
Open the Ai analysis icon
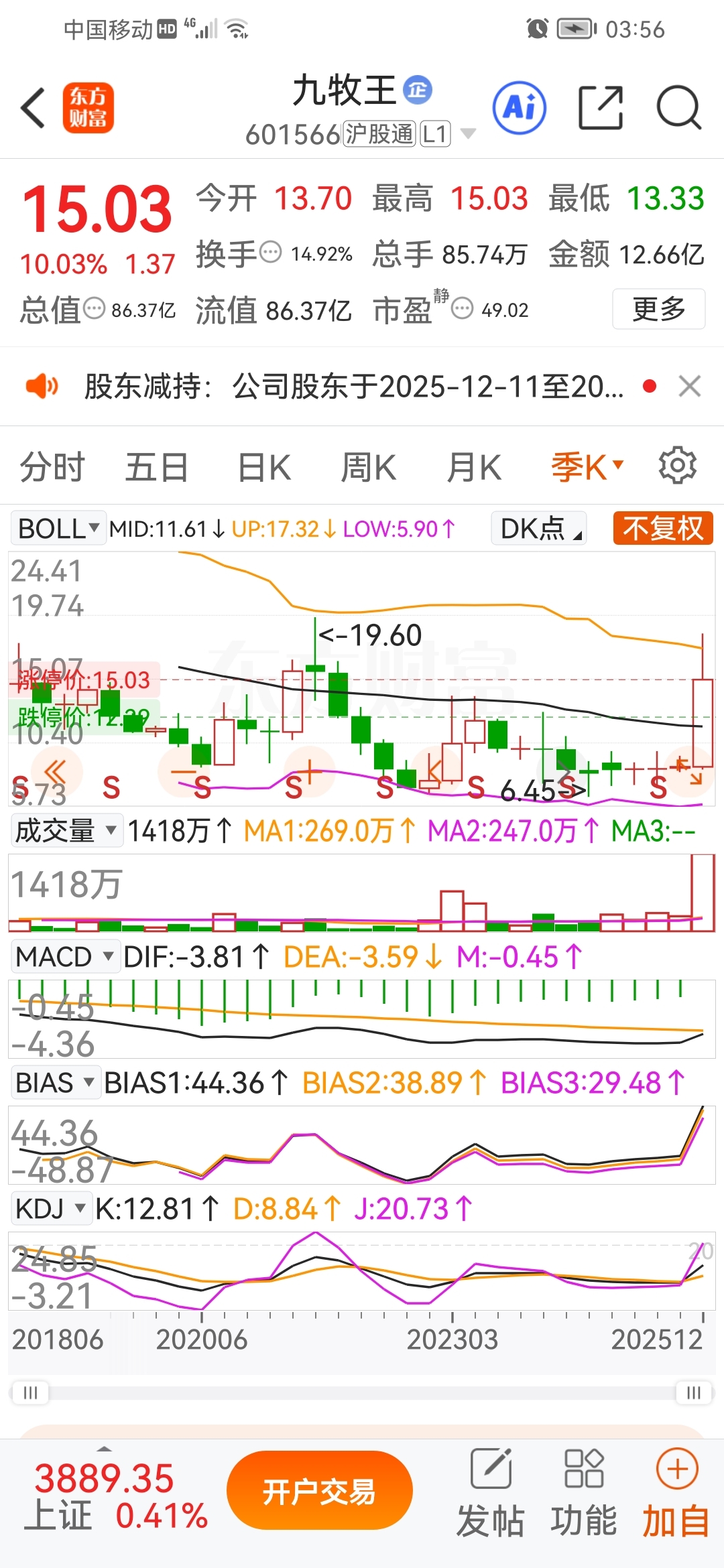tap(520, 107)
